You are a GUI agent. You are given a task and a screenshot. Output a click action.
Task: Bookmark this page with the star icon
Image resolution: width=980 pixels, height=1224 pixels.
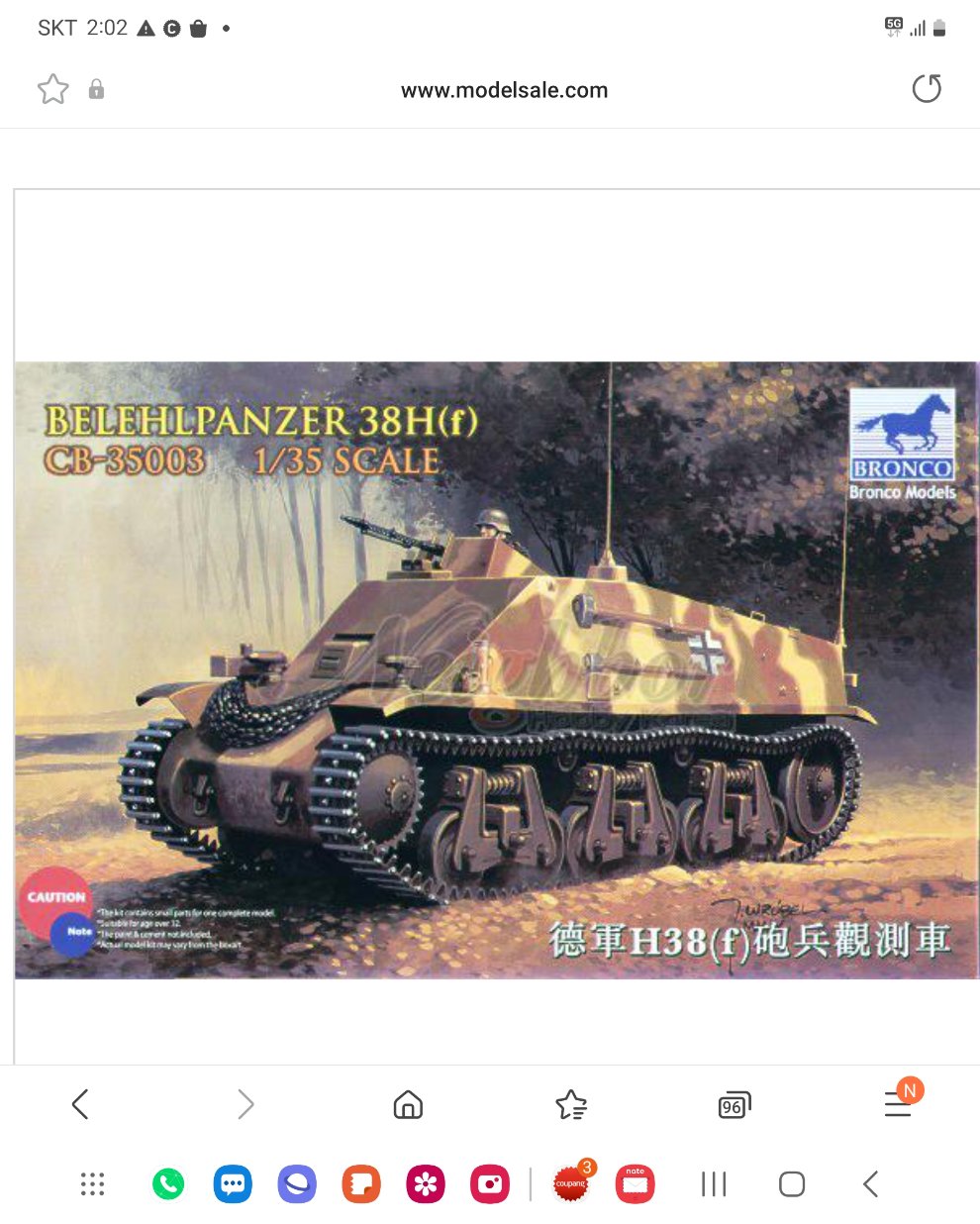click(53, 89)
